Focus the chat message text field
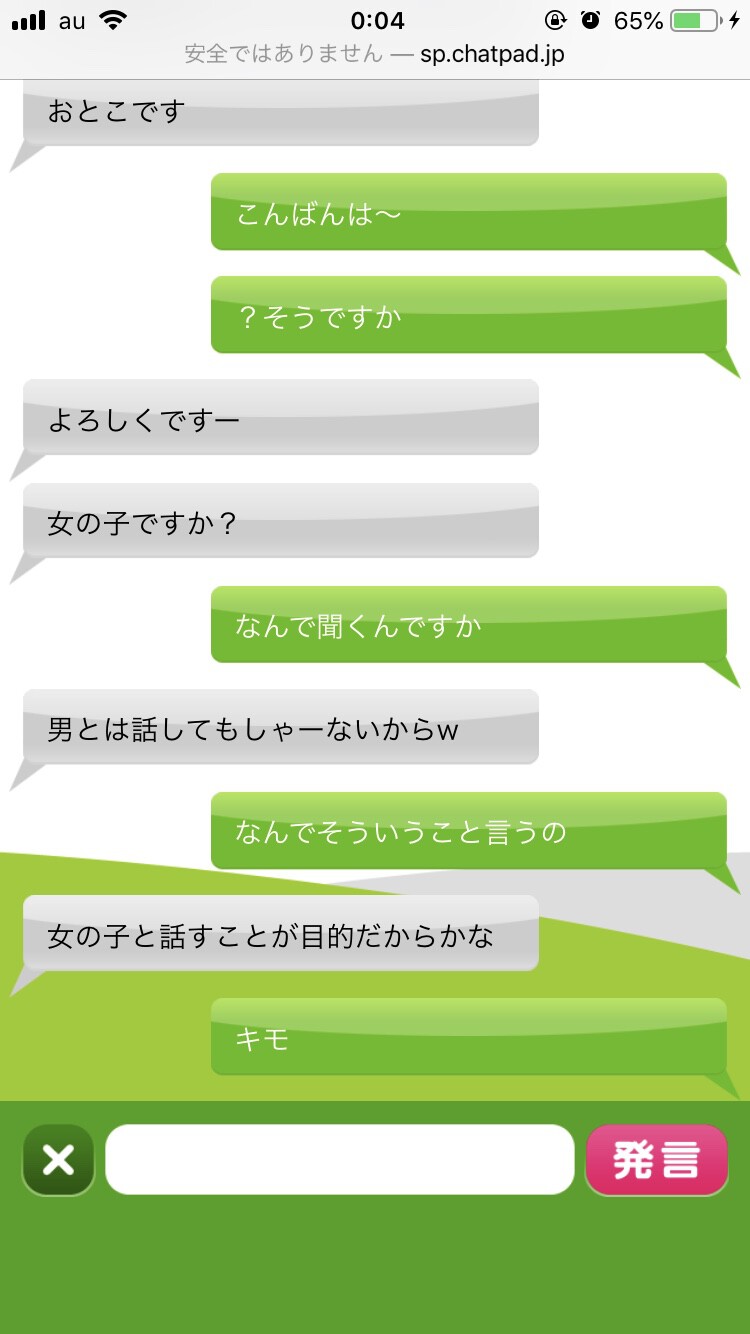This screenshot has width=750, height=1334. pyautogui.click(x=340, y=1160)
